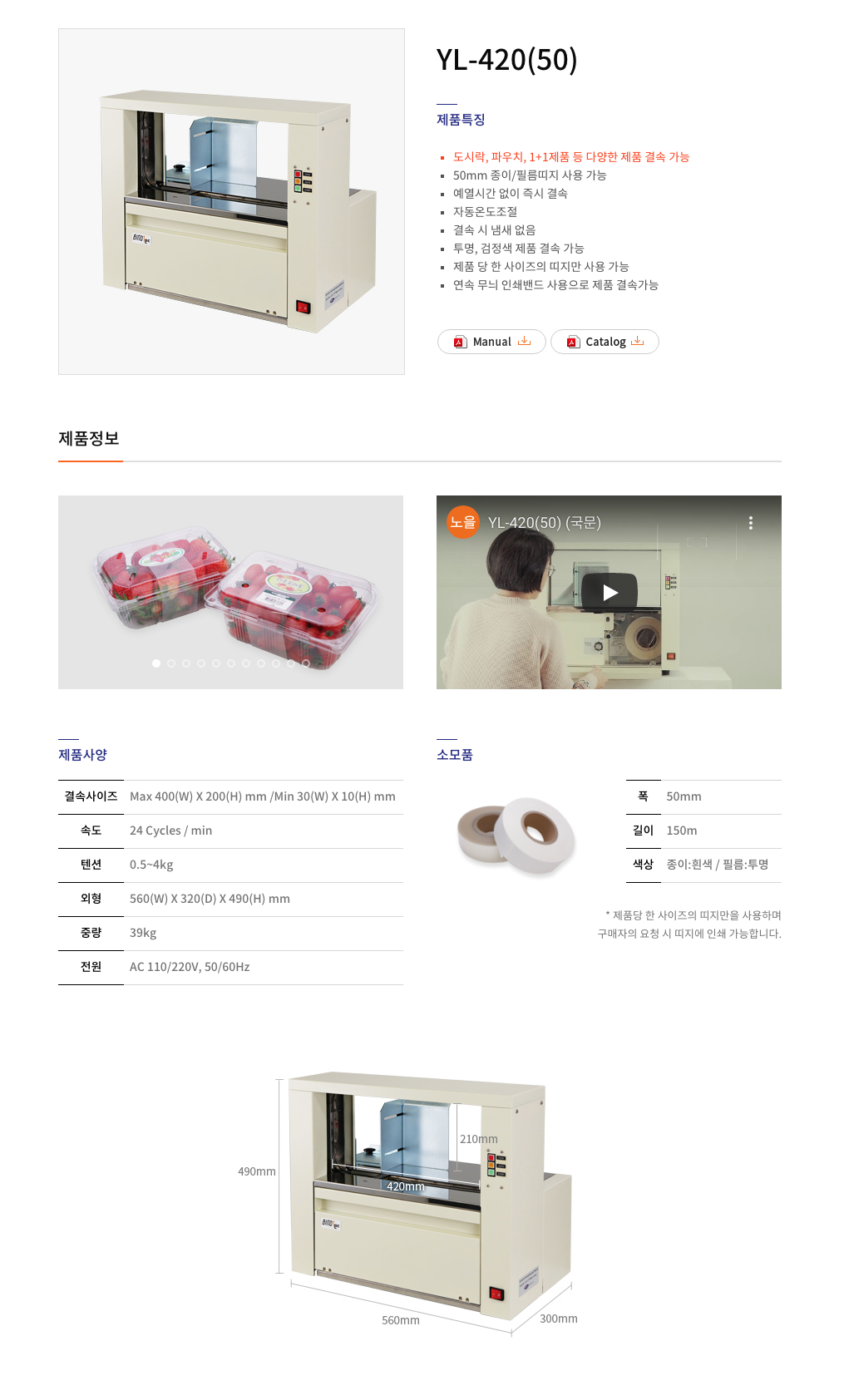Open the YL-420(50) (국문) video title link
The width and height of the screenshot is (844, 1400).
coord(544,523)
